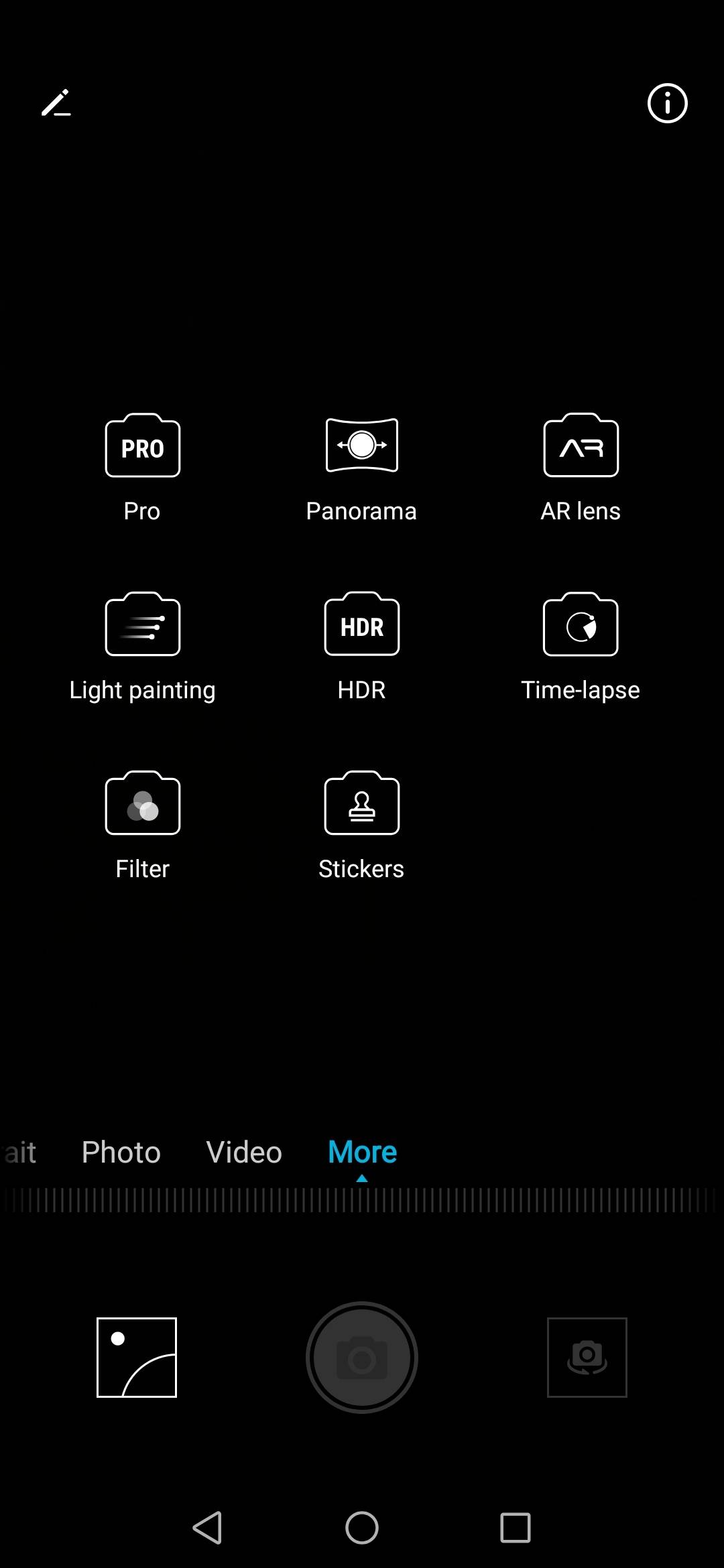The image size is (724, 1568).
Task: Open AR lens mode
Action: click(581, 468)
